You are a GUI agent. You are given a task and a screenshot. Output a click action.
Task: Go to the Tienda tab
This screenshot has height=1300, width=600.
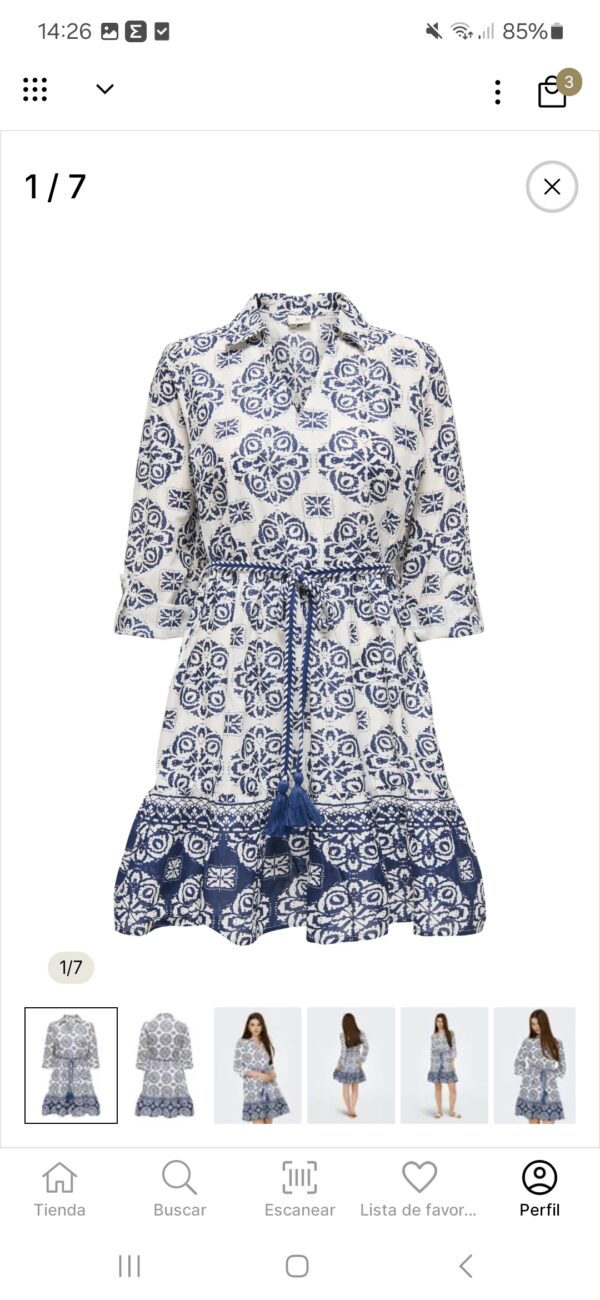[60, 1189]
